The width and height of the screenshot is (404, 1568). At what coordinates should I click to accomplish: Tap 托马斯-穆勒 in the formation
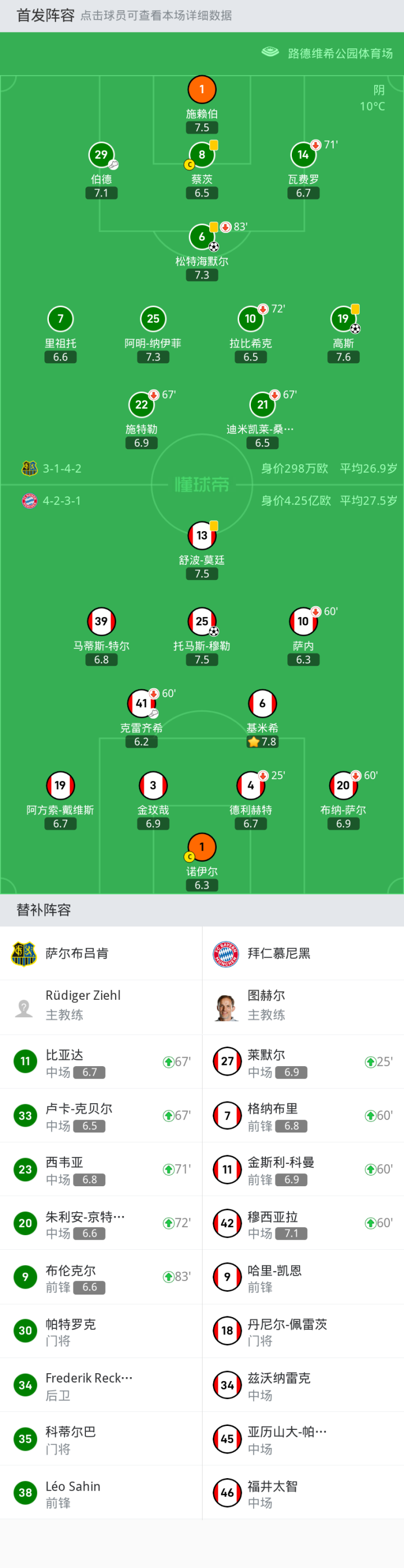click(x=202, y=621)
